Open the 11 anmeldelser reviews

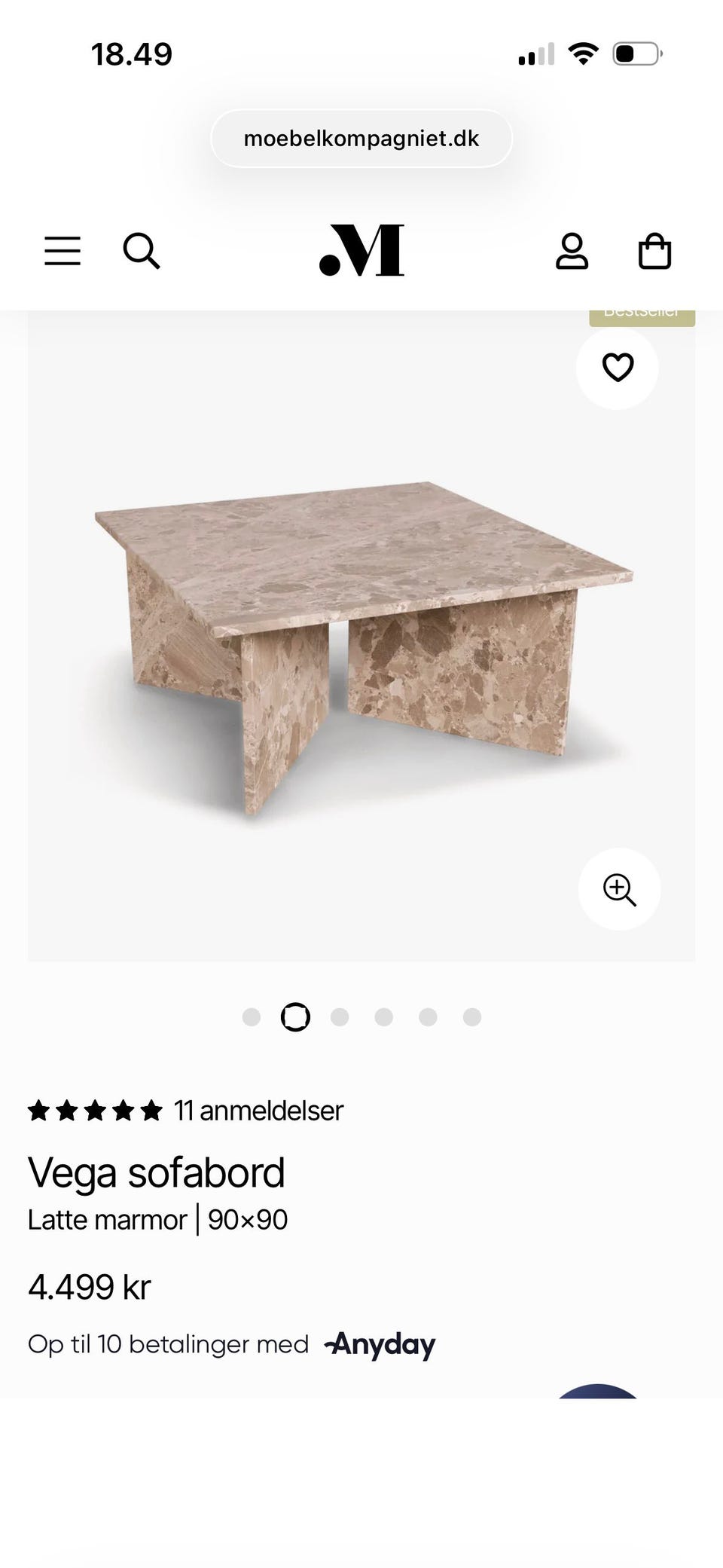point(258,1111)
